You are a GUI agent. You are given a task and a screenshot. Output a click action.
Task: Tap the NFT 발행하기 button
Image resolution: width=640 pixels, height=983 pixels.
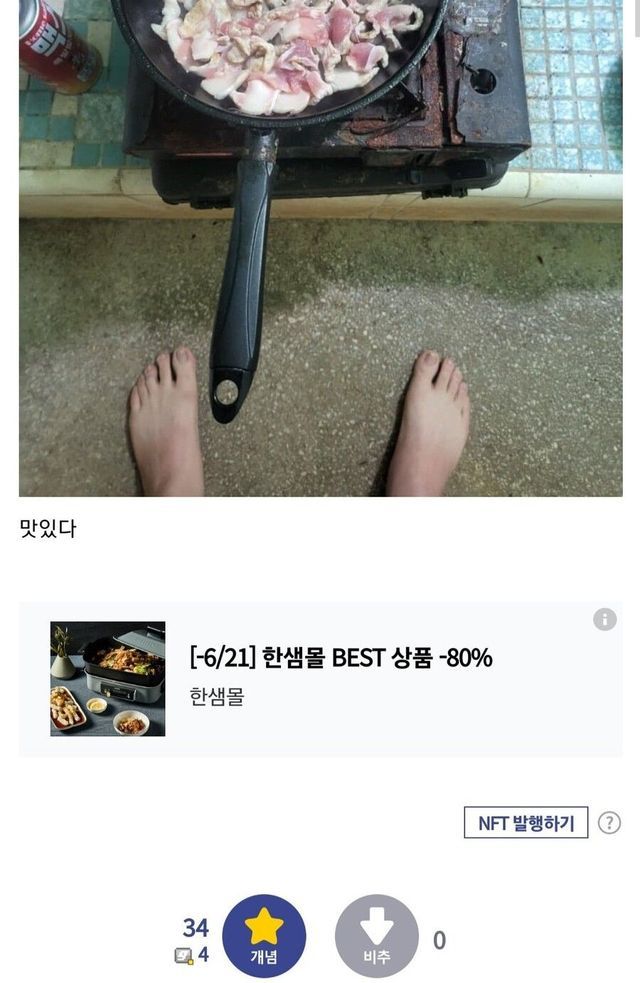526,823
